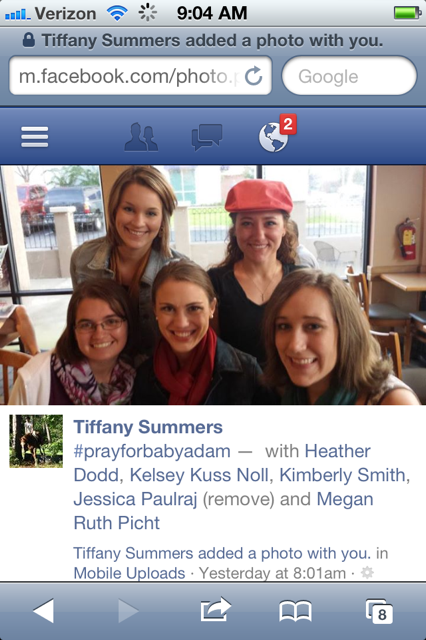This screenshot has height=640, width=426.
Task: Open the Safari share button
Action: [x=215, y=610]
